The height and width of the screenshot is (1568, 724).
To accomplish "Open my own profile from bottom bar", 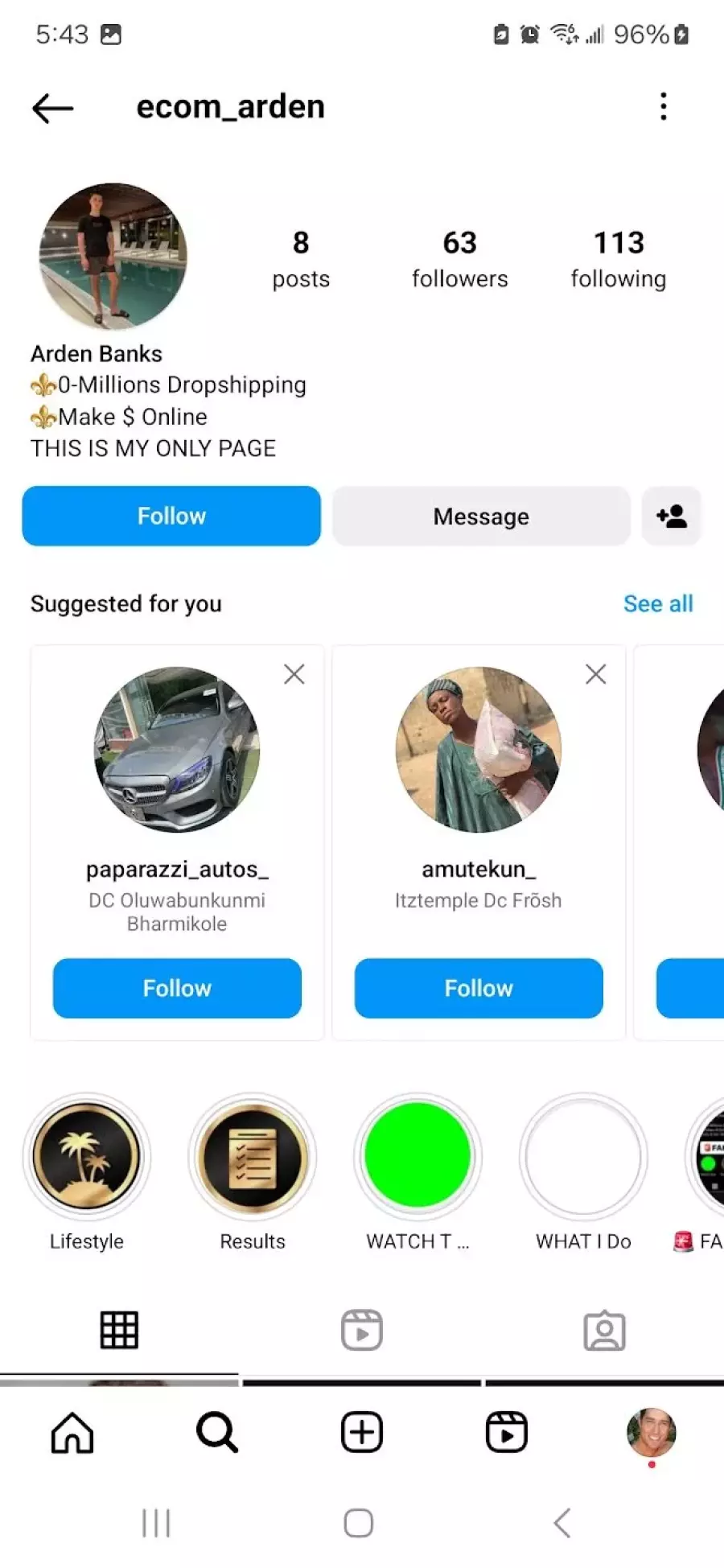I will (651, 1433).
